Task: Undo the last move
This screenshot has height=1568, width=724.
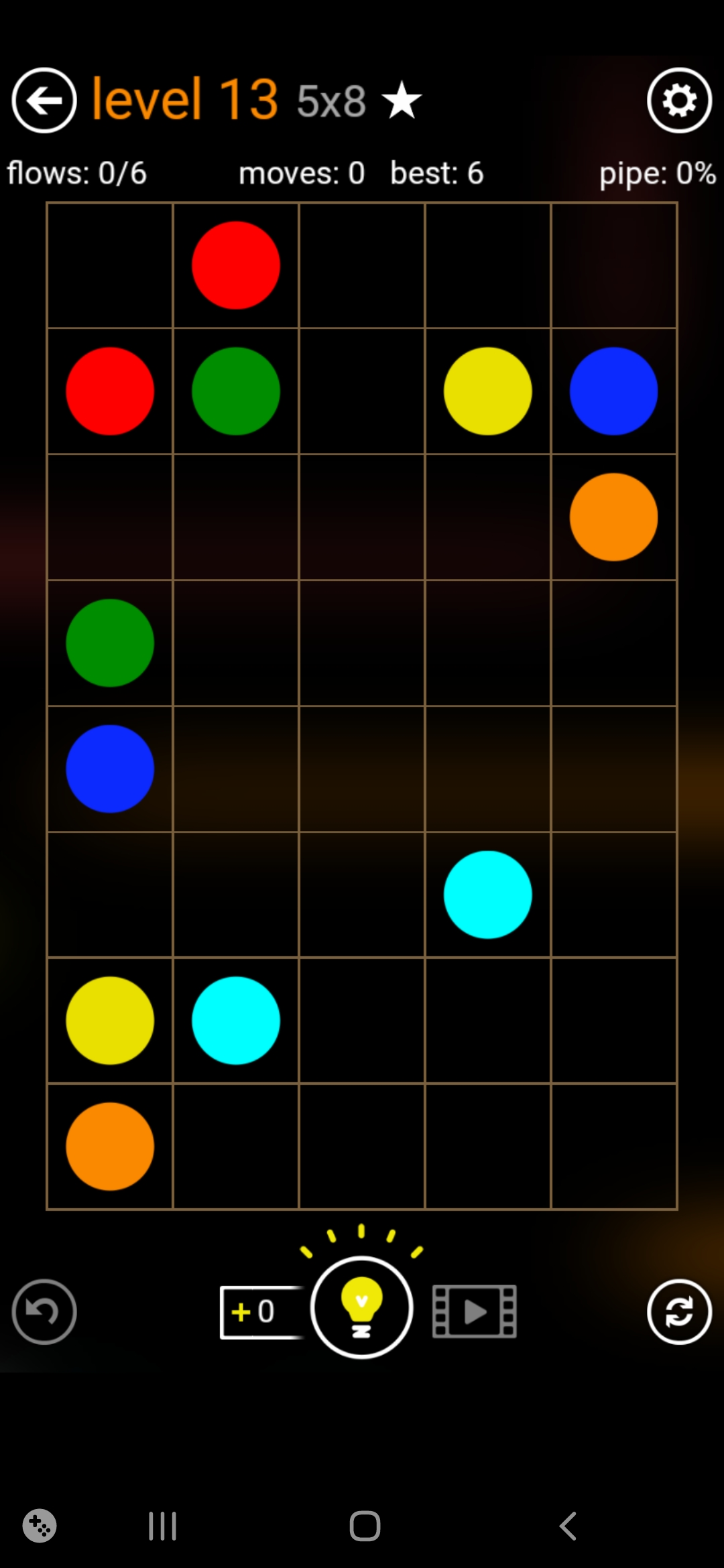Action: [x=44, y=1311]
